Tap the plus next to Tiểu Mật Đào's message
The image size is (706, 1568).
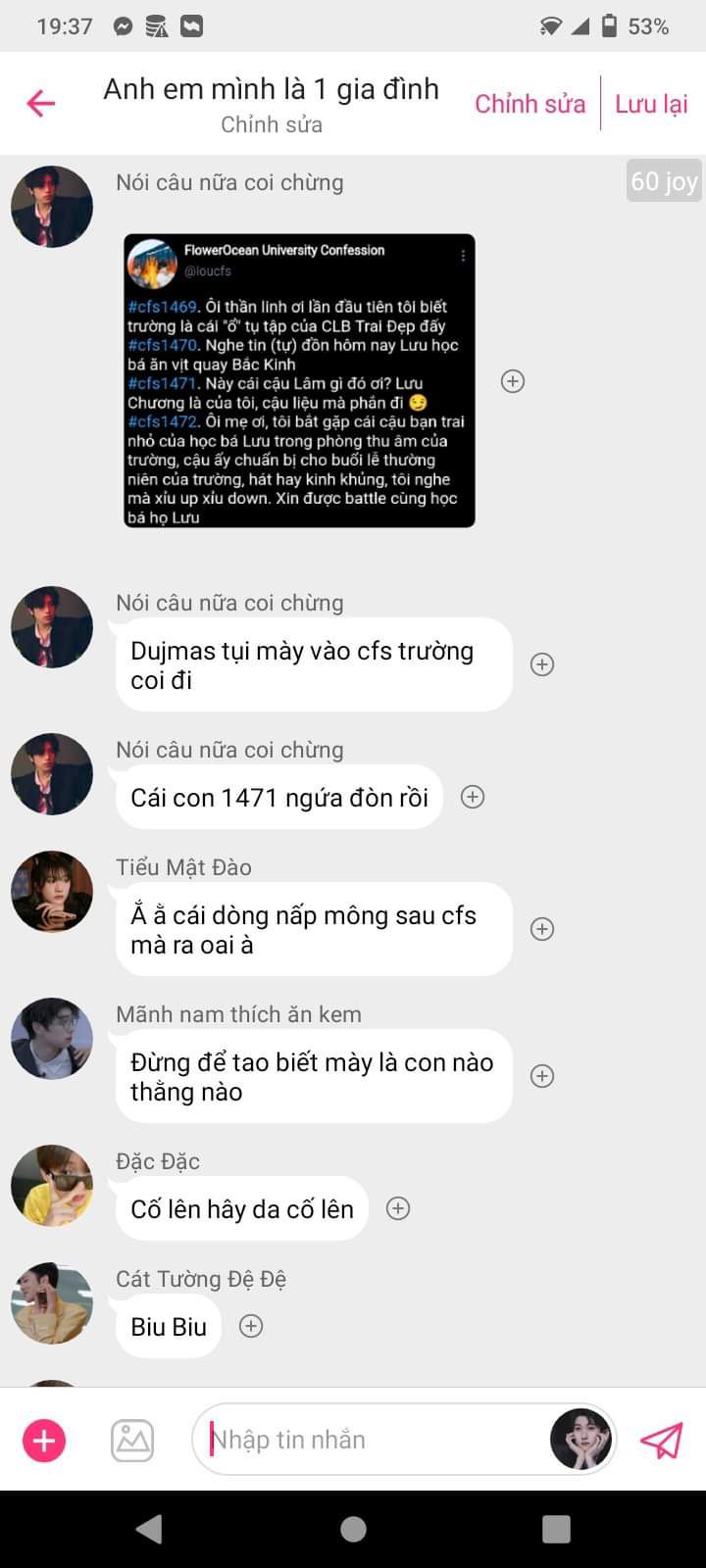pyautogui.click(x=542, y=929)
